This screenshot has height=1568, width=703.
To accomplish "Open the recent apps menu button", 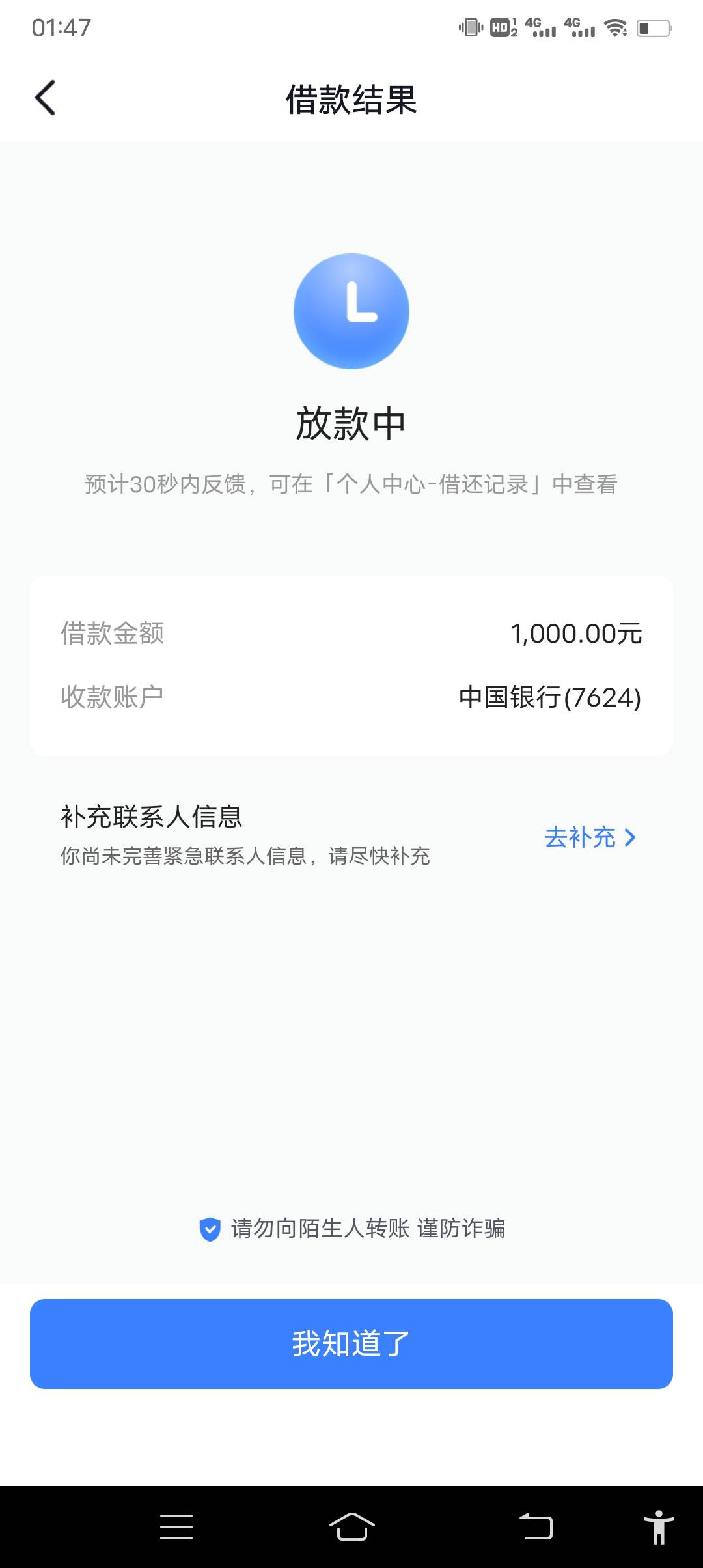I will click(x=176, y=1526).
